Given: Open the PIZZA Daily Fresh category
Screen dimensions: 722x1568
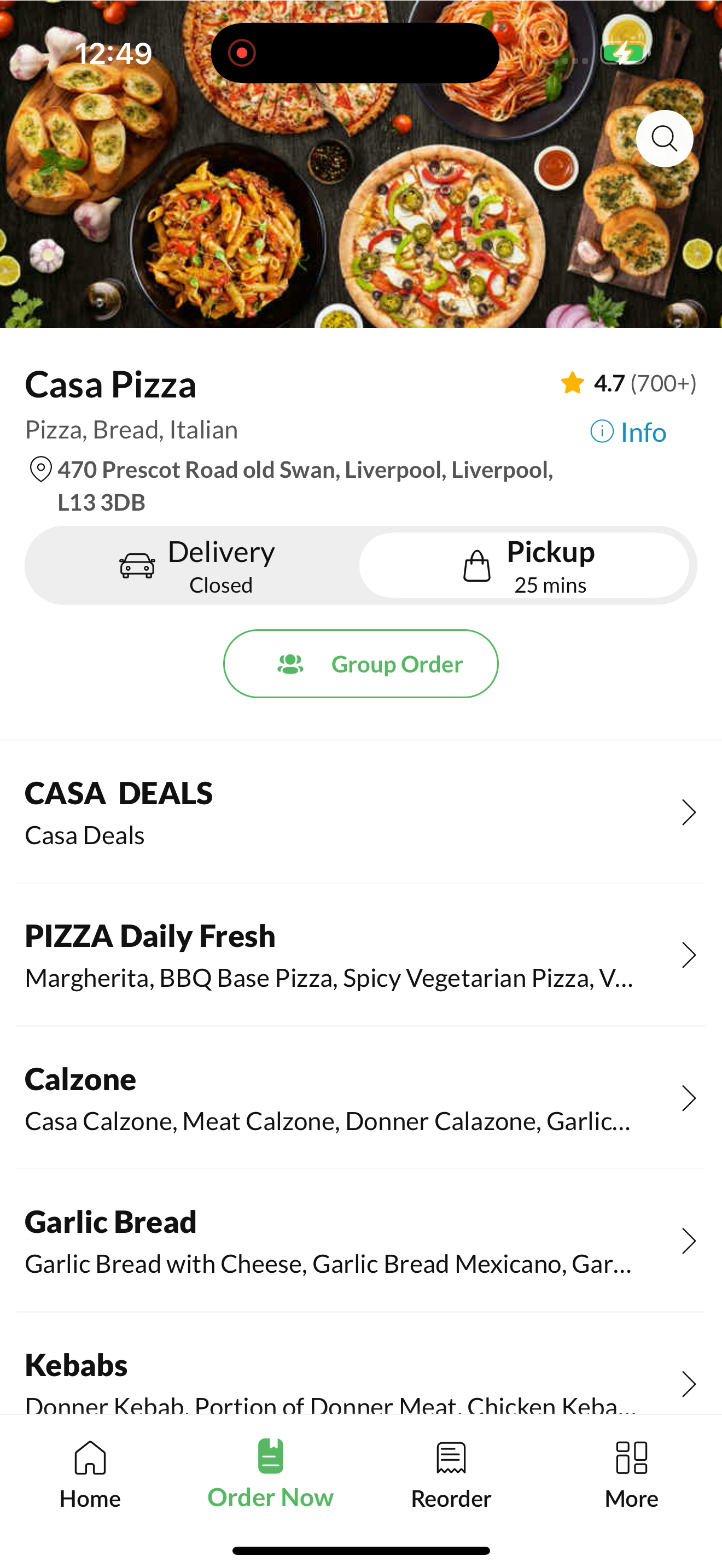Looking at the screenshot, I should [x=361, y=955].
